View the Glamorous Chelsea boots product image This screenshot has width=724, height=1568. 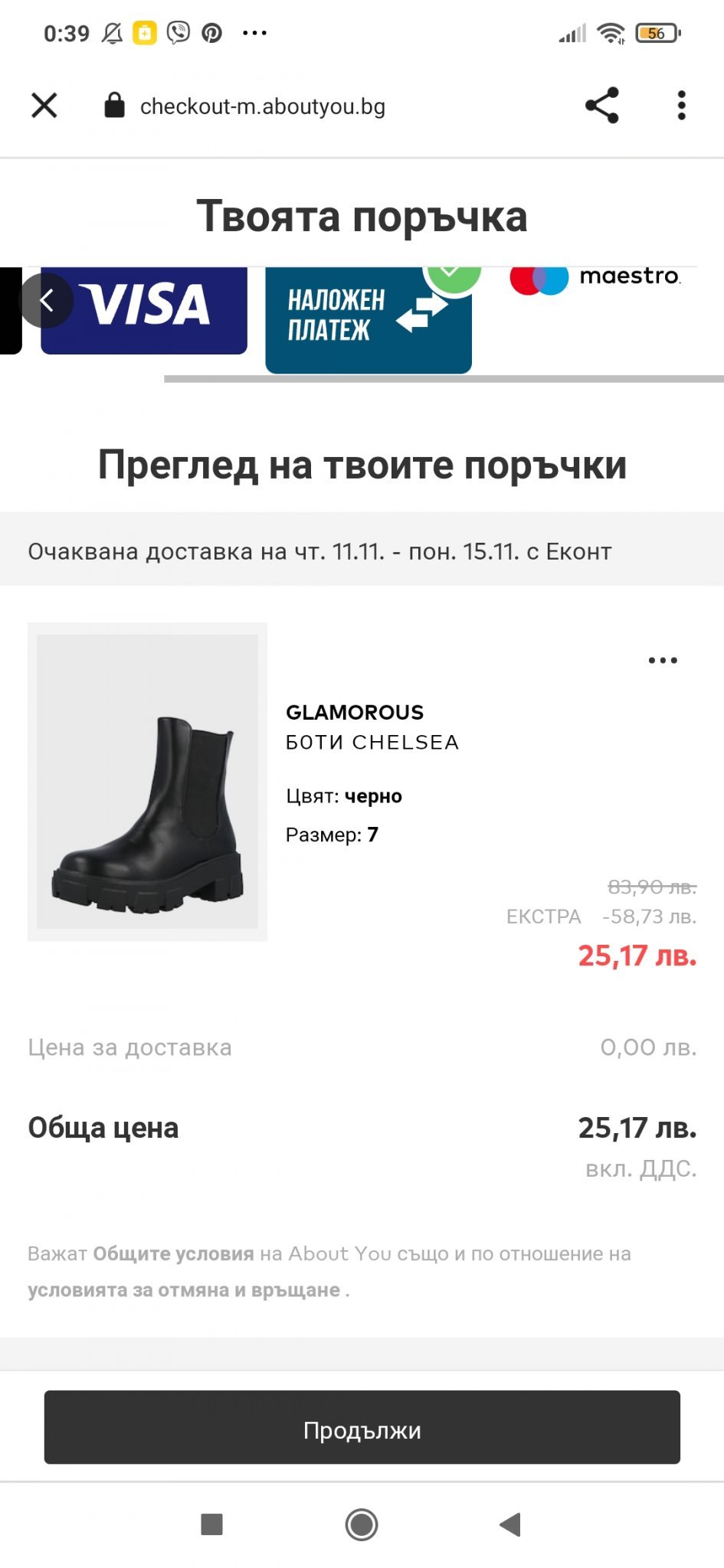pos(147,781)
